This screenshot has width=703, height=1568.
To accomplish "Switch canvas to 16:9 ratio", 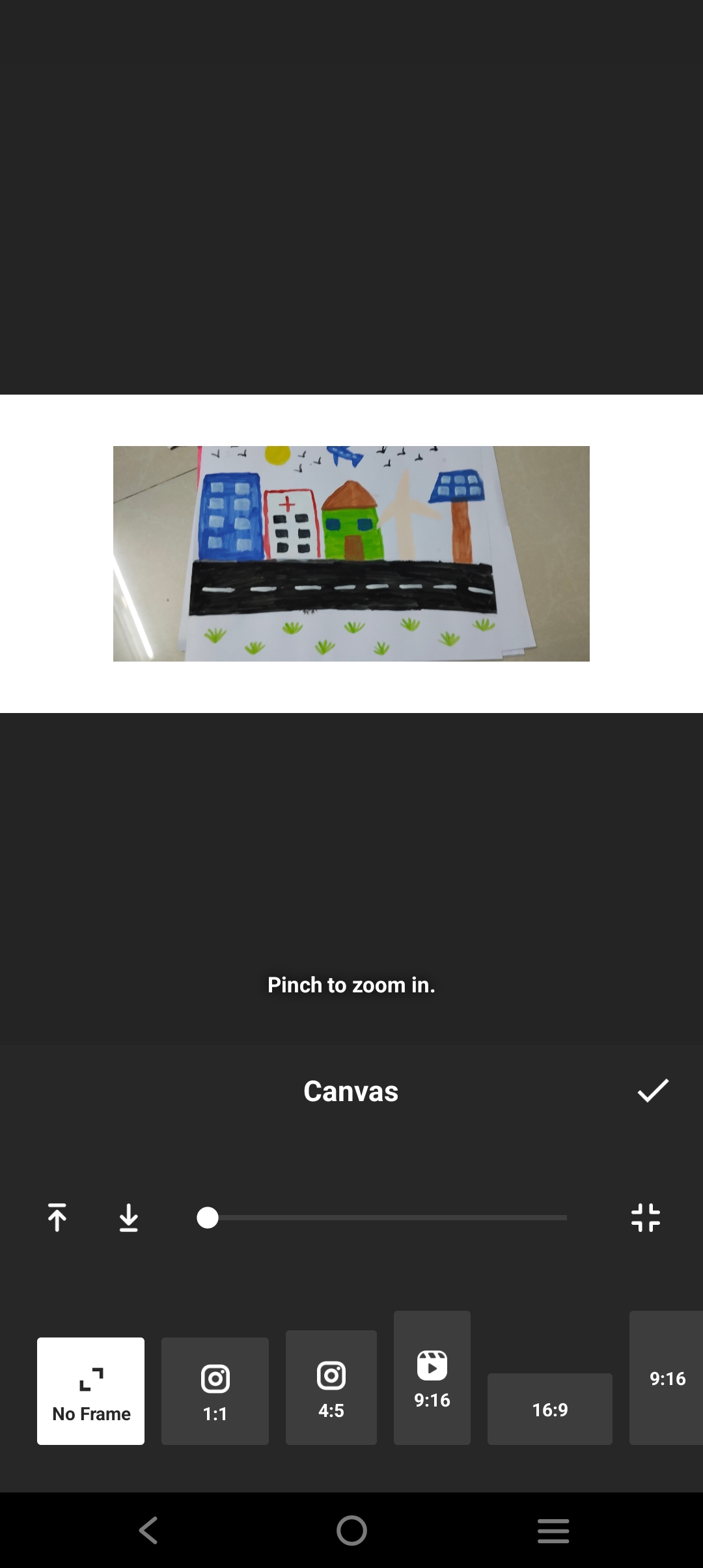I will tap(550, 1409).
